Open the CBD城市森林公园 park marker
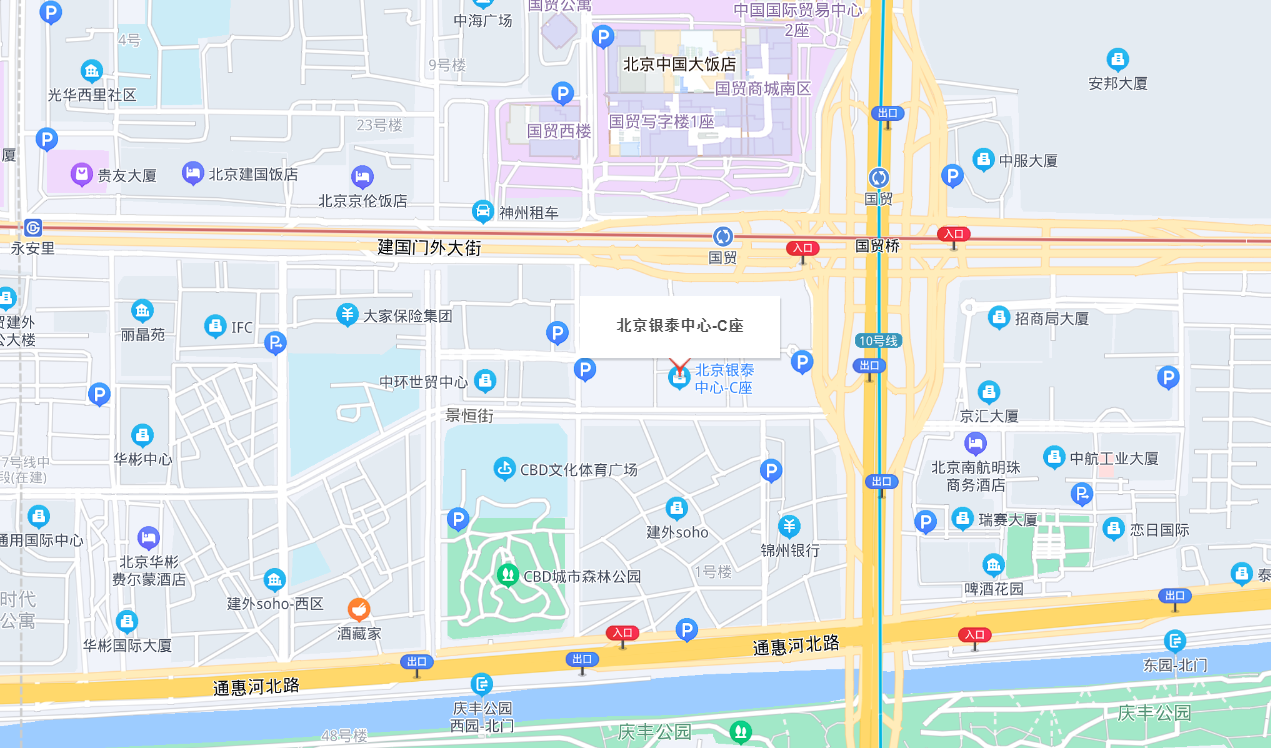 tap(508, 575)
